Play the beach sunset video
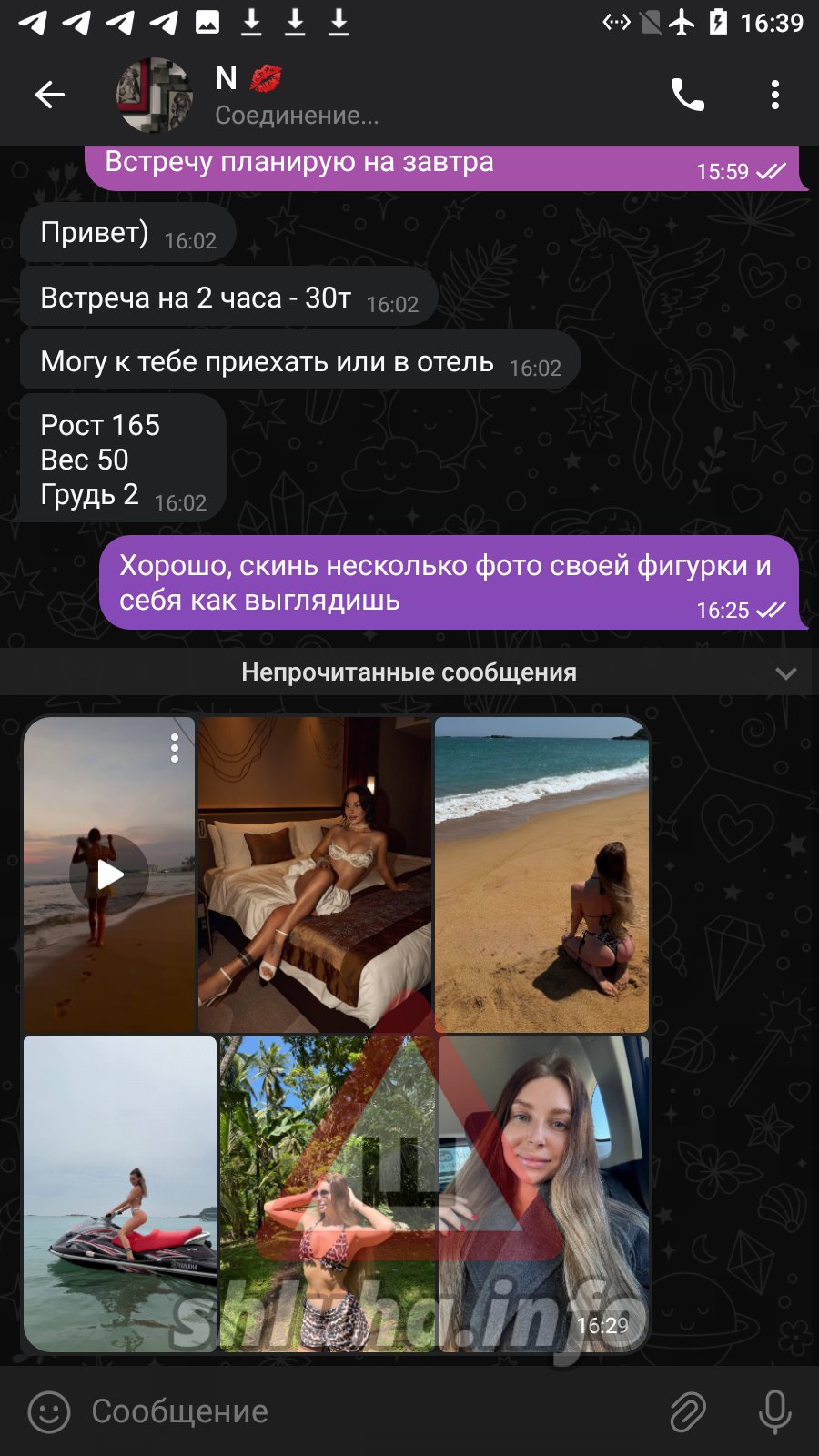The height and width of the screenshot is (1456, 819). [109, 875]
